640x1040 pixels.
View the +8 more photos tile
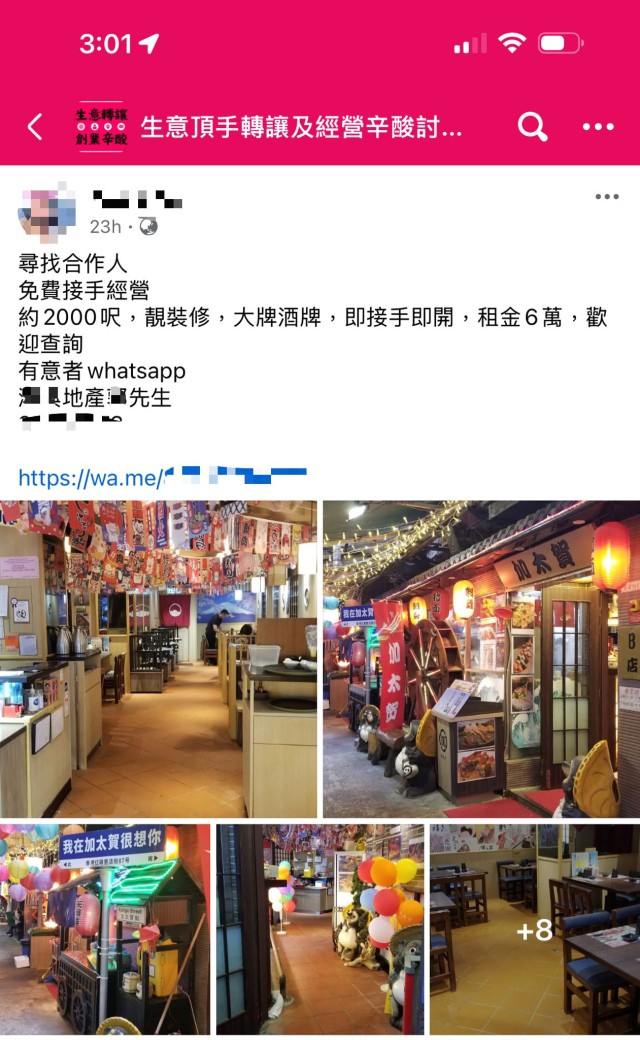[535, 929]
